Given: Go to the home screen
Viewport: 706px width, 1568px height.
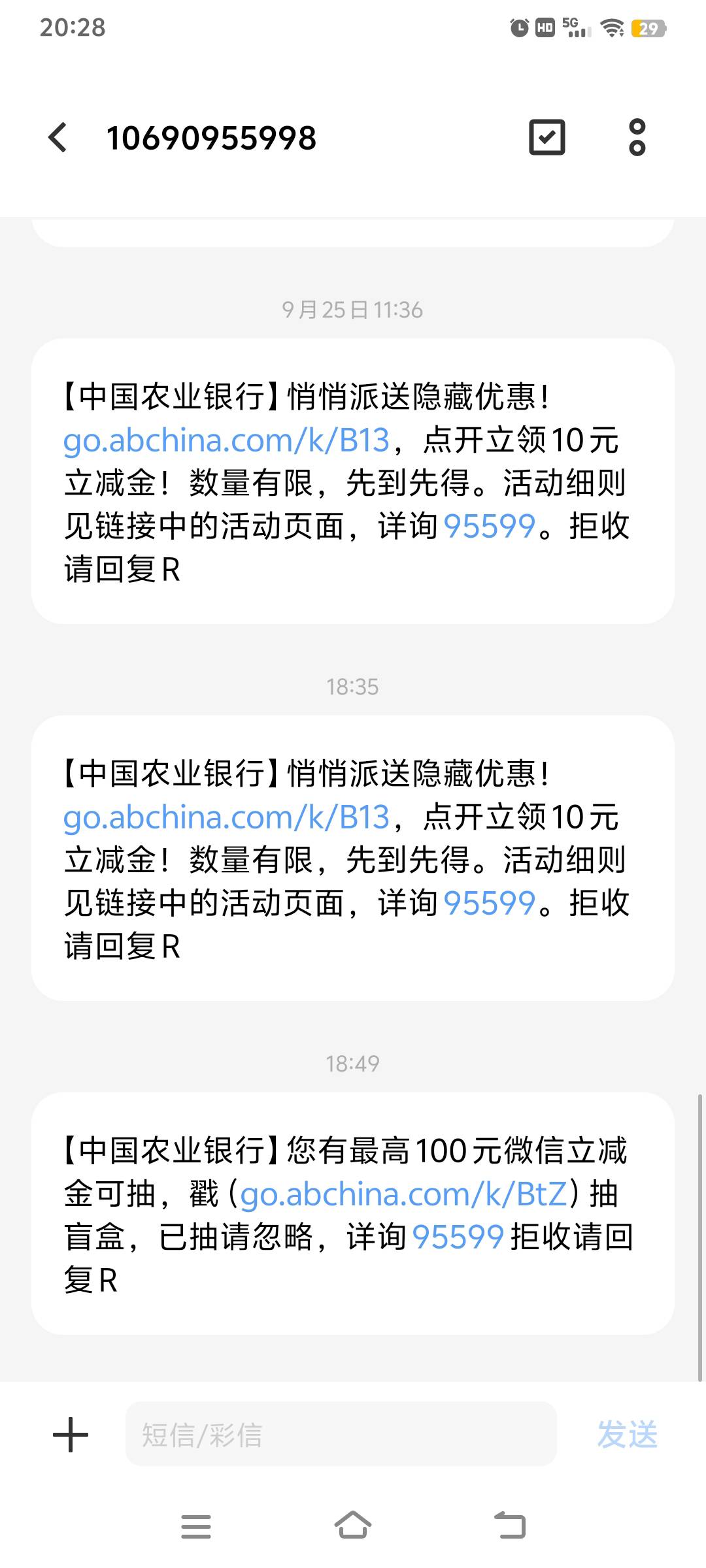Looking at the screenshot, I should tap(353, 1526).
